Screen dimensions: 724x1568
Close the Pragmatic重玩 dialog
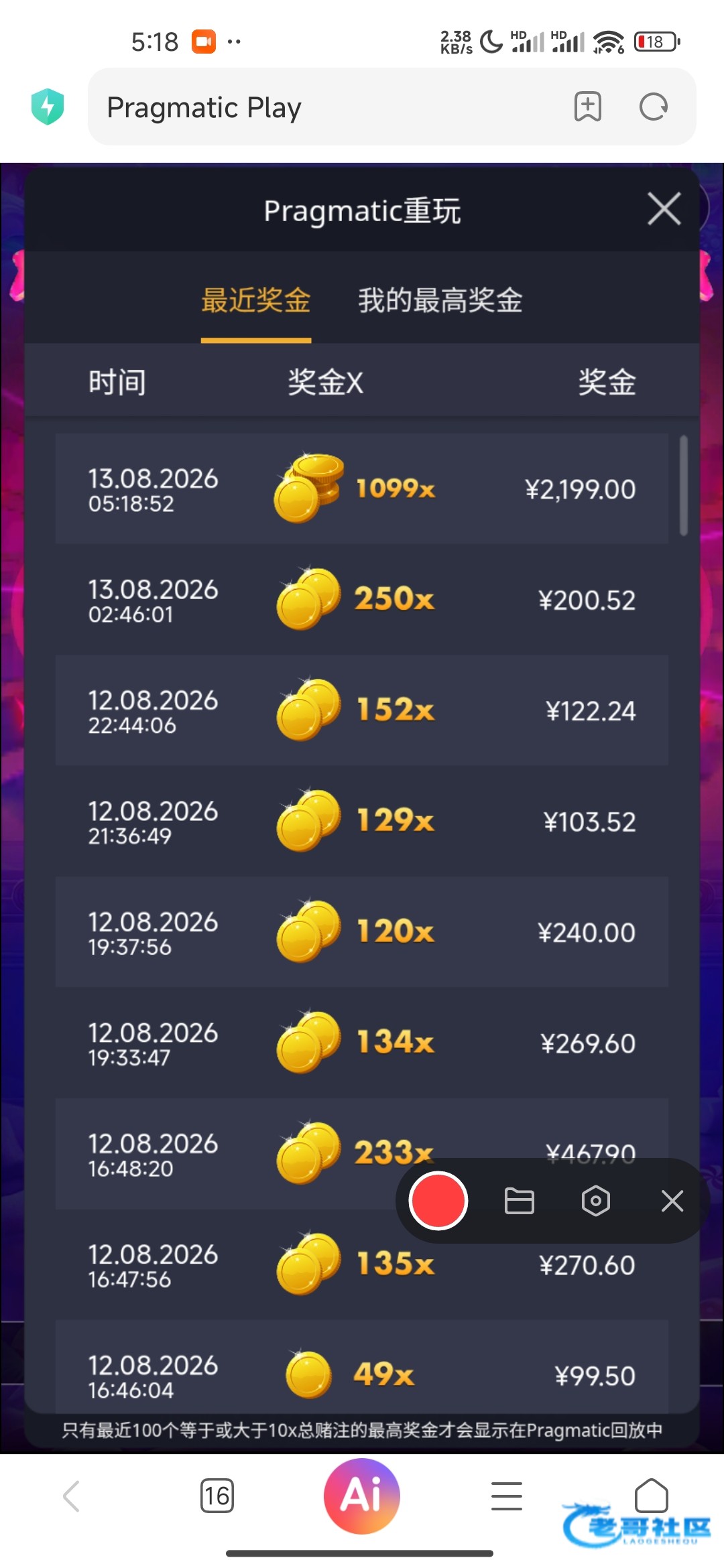coord(664,208)
